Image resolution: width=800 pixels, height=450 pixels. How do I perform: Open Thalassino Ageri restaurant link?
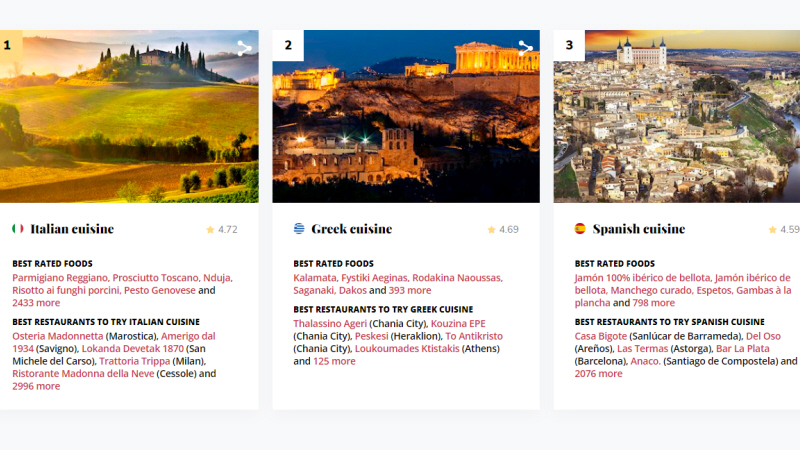331,324
